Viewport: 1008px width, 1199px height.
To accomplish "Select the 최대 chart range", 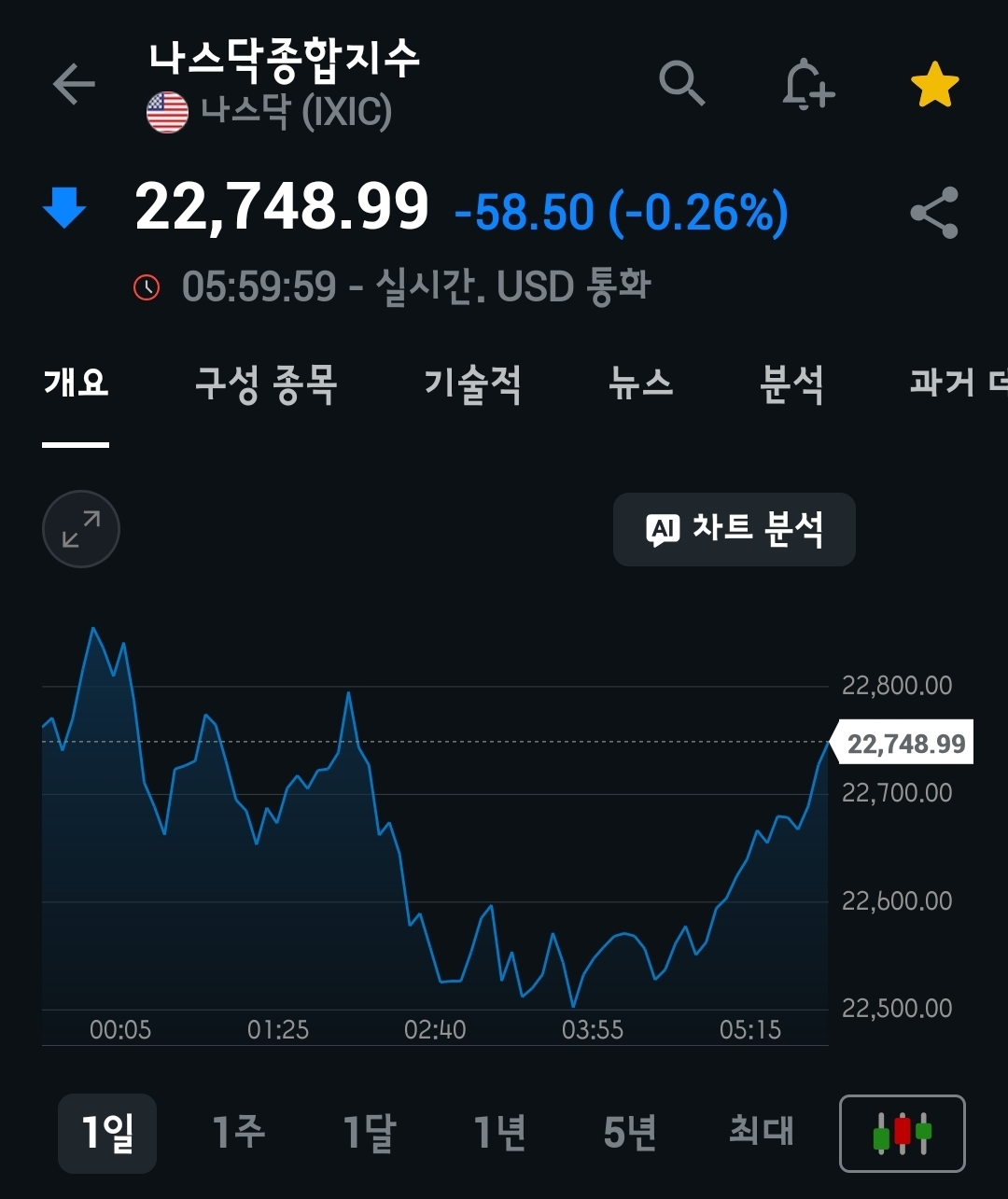I will click(x=762, y=1133).
